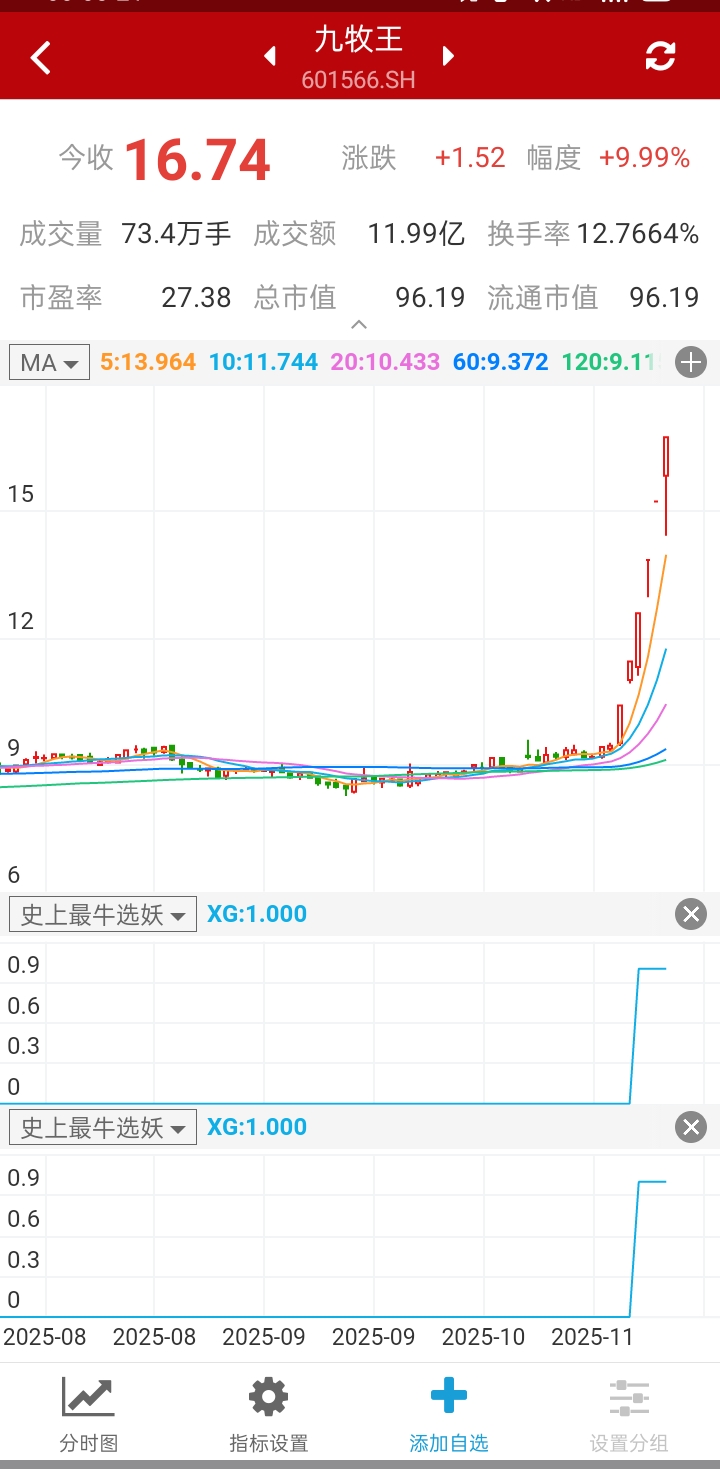Toggle the stock details chevron
The image size is (720, 1469).
(x=359, y=325)
